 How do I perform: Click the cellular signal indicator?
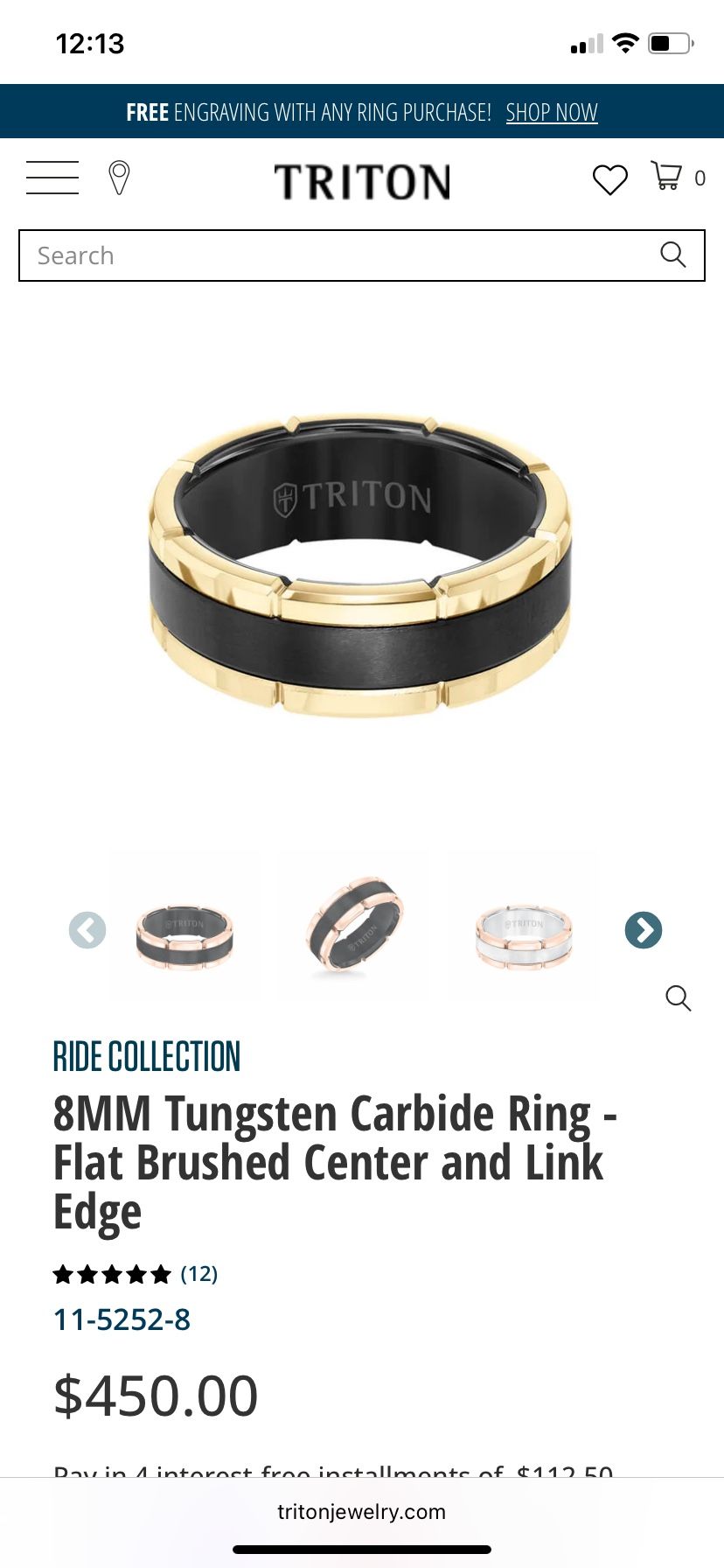click(x=584, y=43)
